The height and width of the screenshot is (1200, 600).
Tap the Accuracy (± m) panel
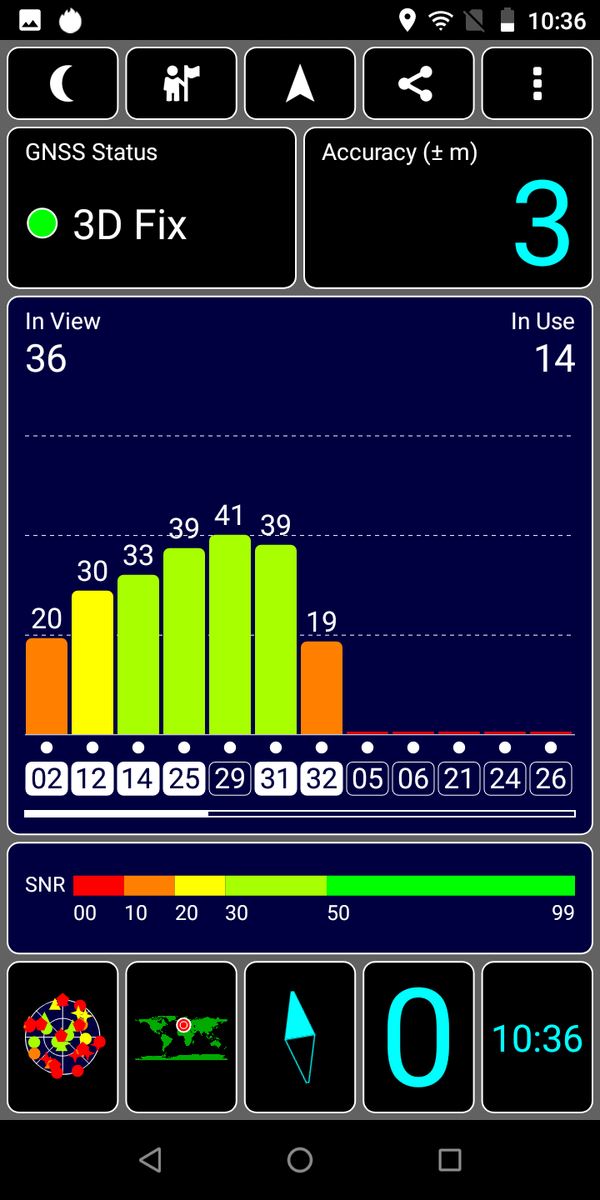(447, 208)
